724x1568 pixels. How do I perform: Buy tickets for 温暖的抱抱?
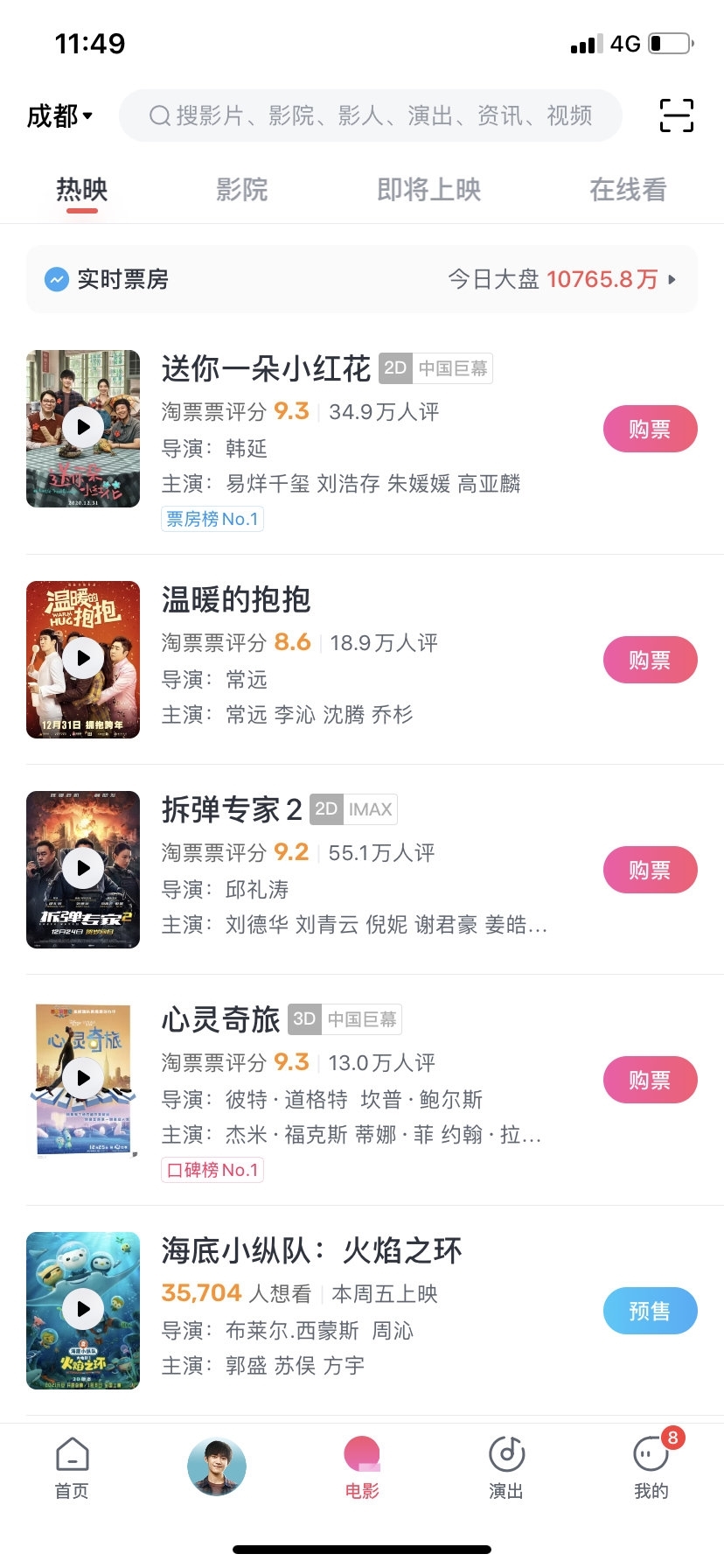point(650,660)
